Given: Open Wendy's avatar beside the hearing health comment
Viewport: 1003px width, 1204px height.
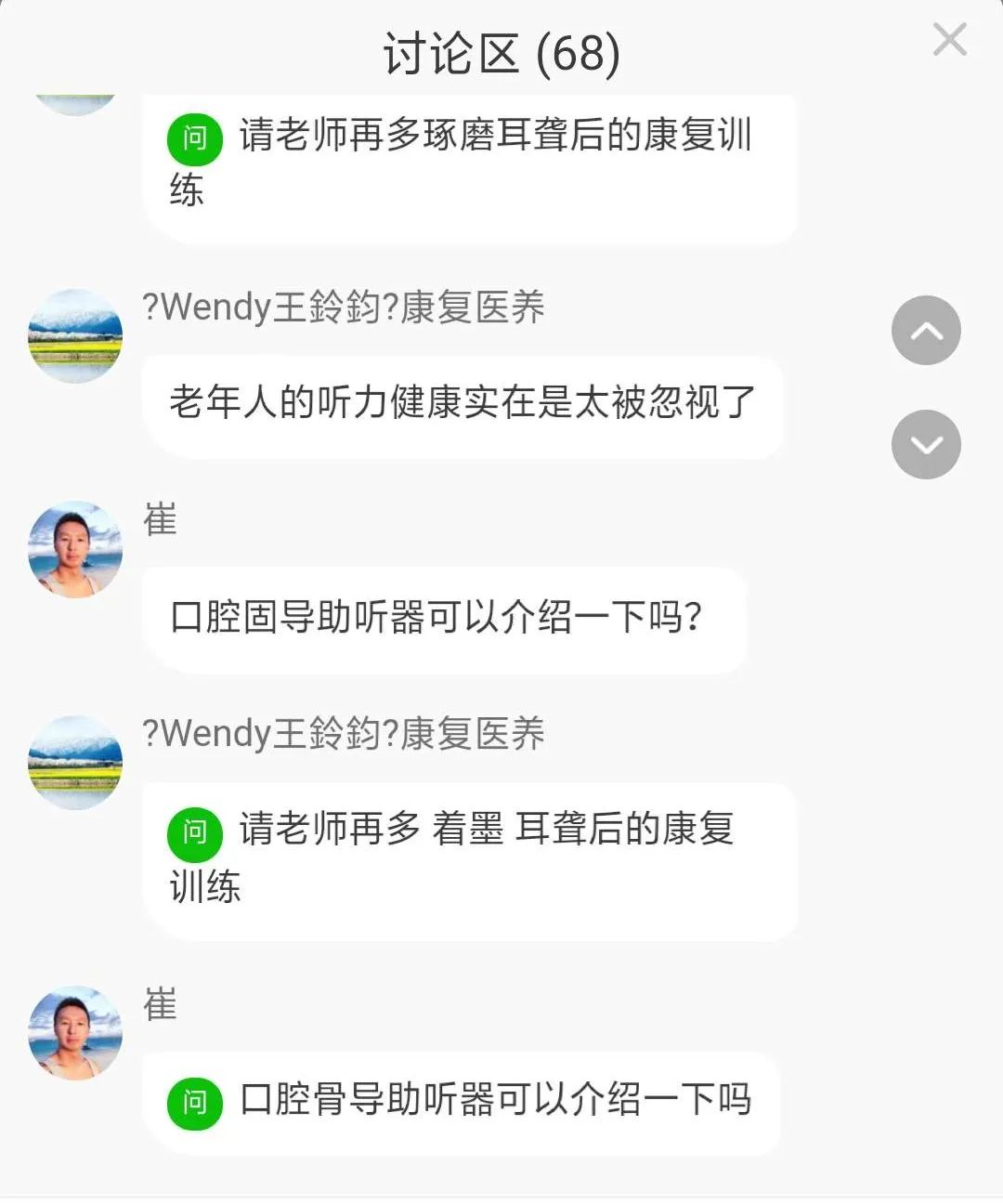Looking at the screenshot, I should 75,336.
